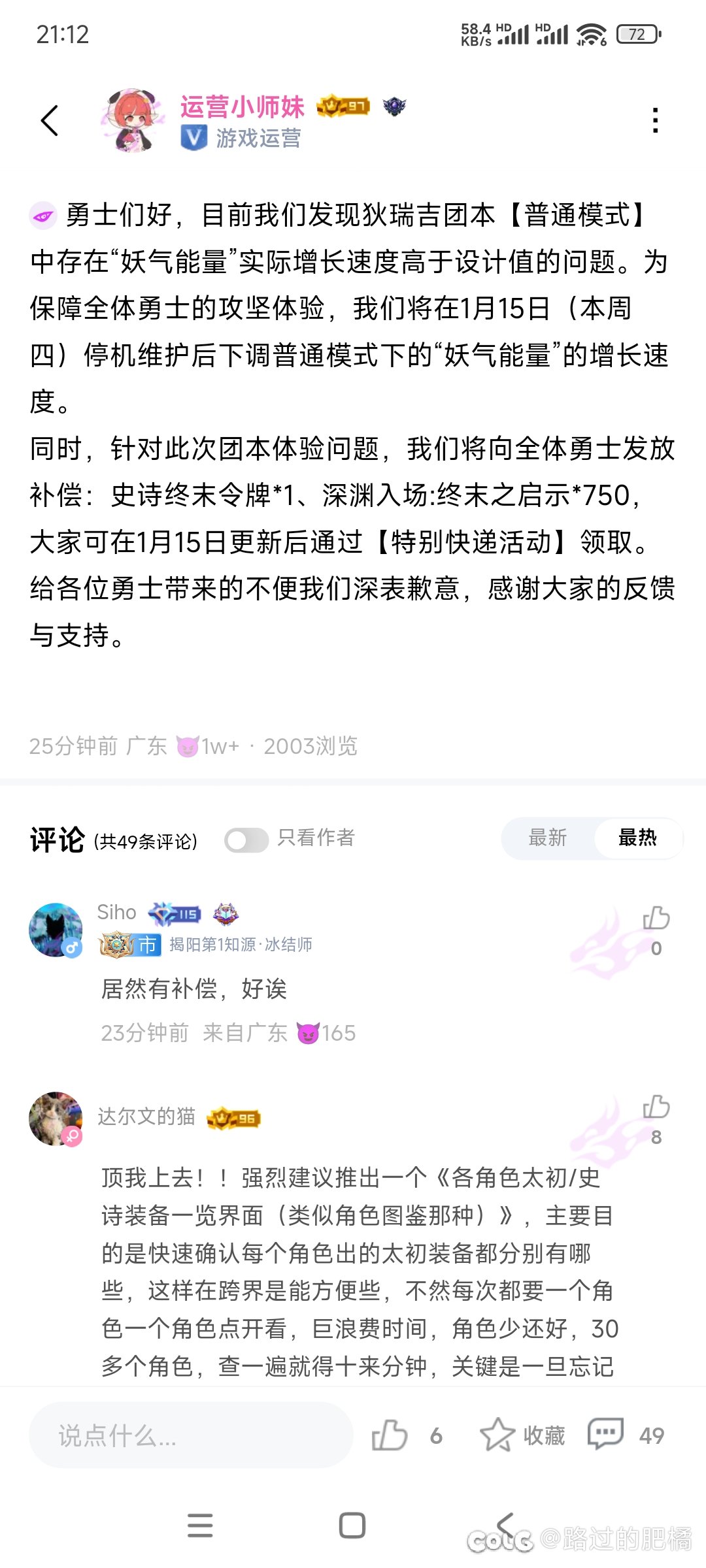Tap the level 97 badge beside 运营小师妹

point(343,106)
